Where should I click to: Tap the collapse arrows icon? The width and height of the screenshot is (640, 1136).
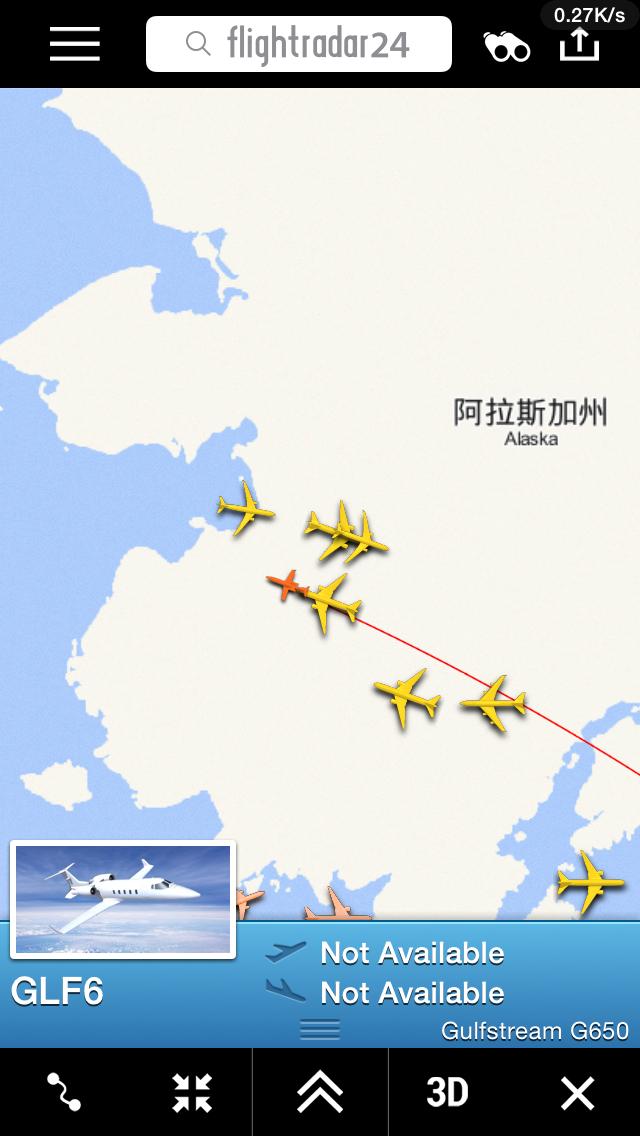191,1092
